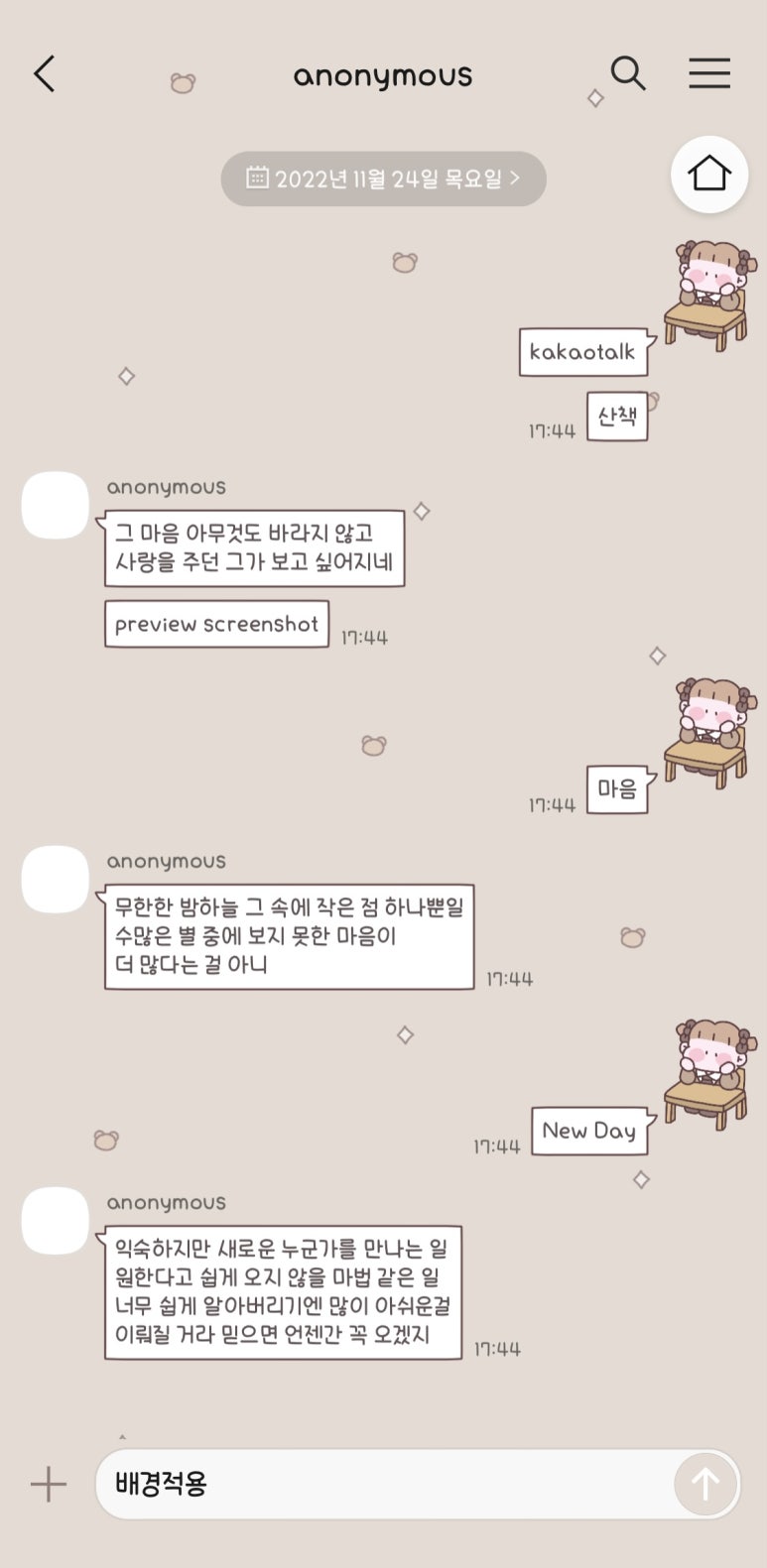This screenshot has width=767, height=1568.
Task: Open the 2022년 11월 24일 date picker
Action: tap(383, 179)
